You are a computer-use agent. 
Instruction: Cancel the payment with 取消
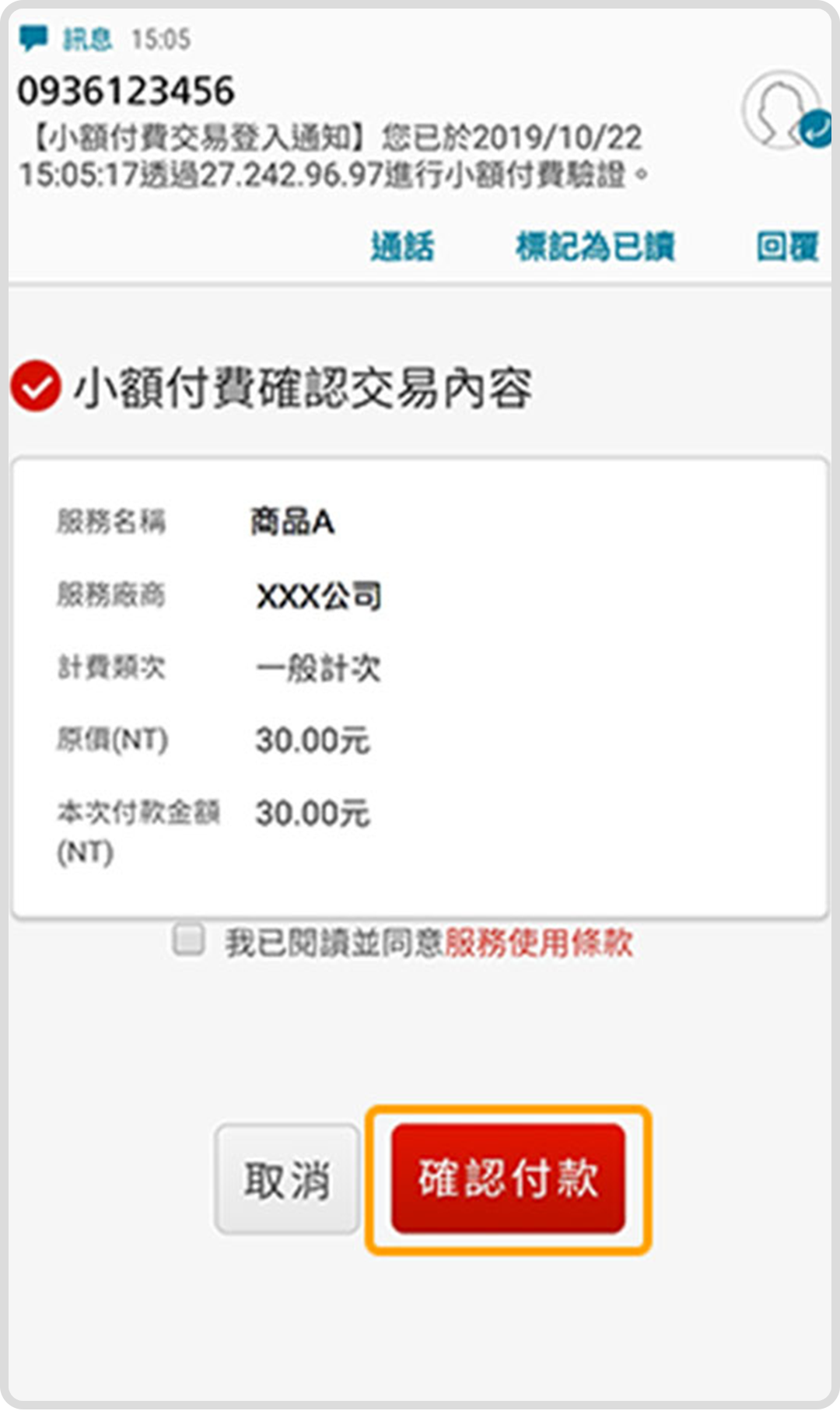287,1178
